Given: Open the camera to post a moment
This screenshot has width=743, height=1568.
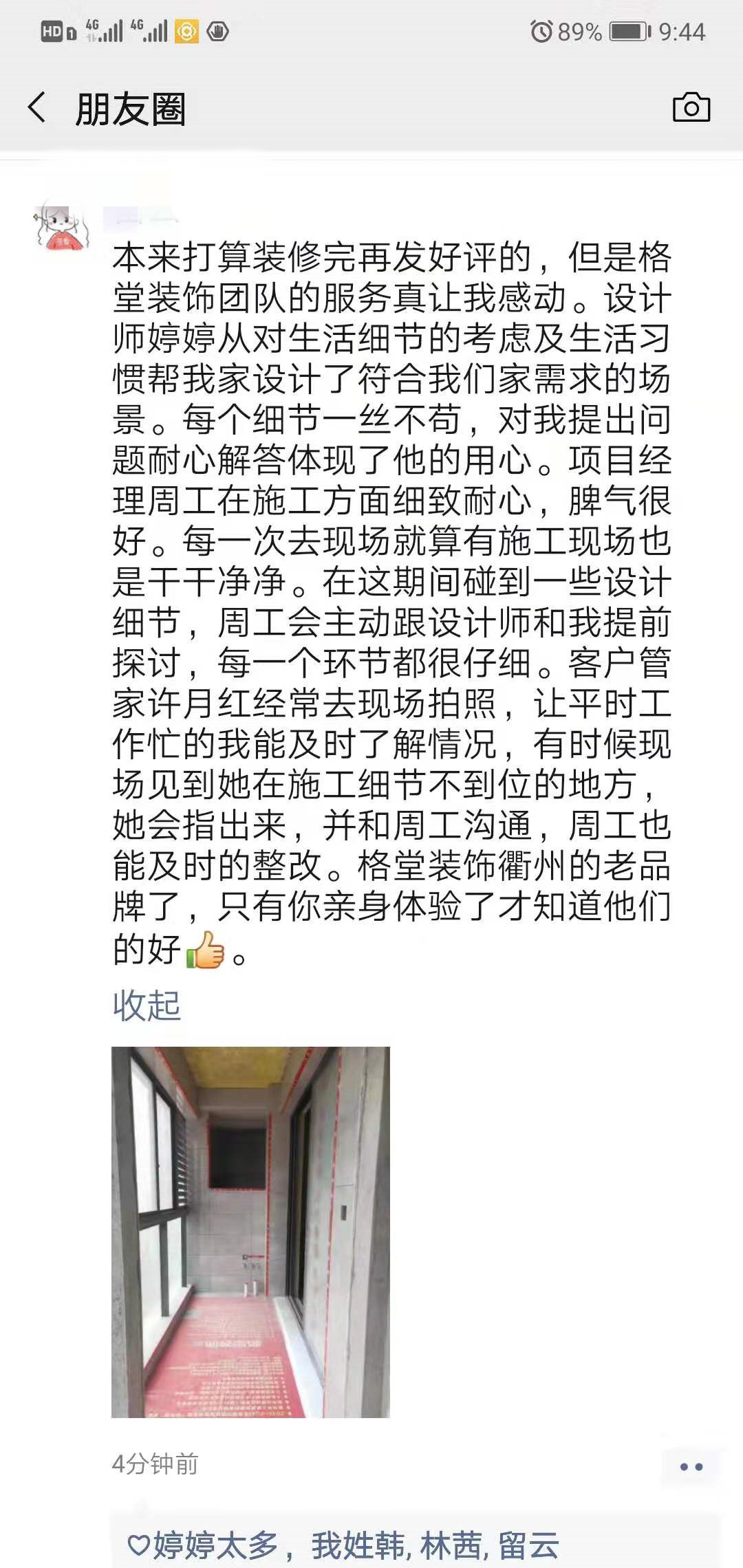Looking at the screenshot, I should pyautogui.click(x=691, y=108).
